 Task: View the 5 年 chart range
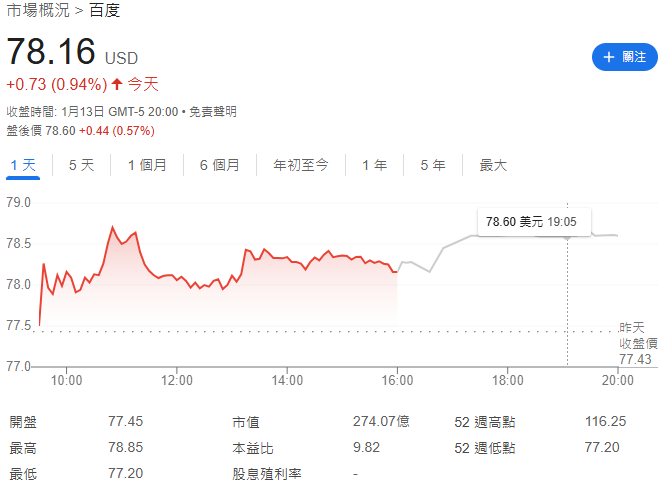(433, 165)
